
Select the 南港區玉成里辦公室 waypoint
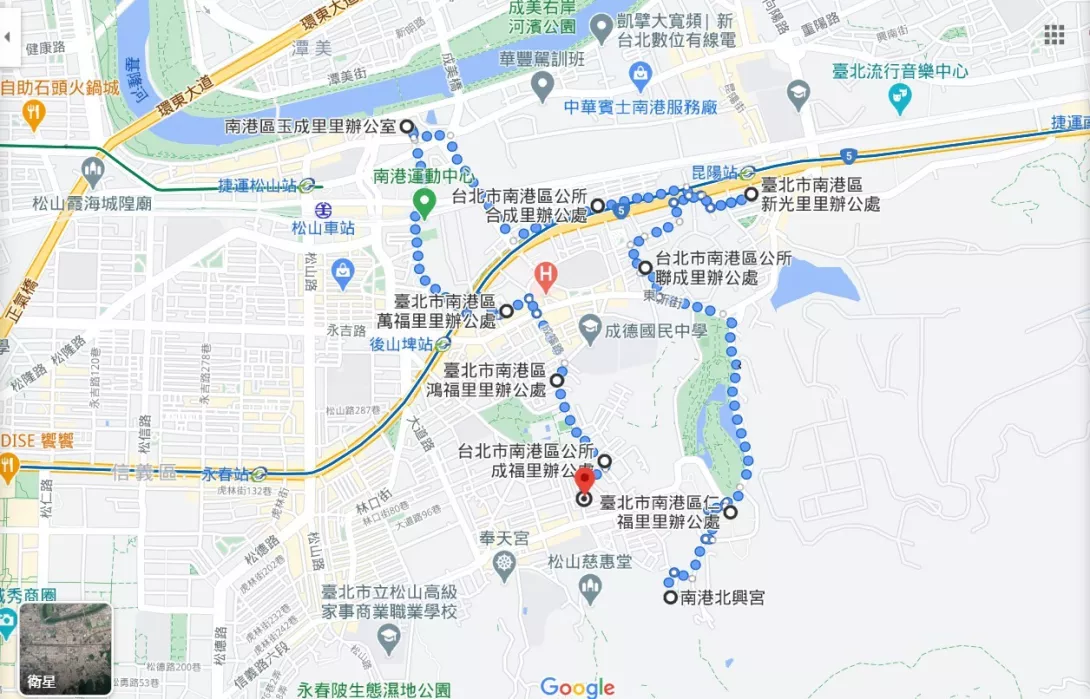[407, 126]
